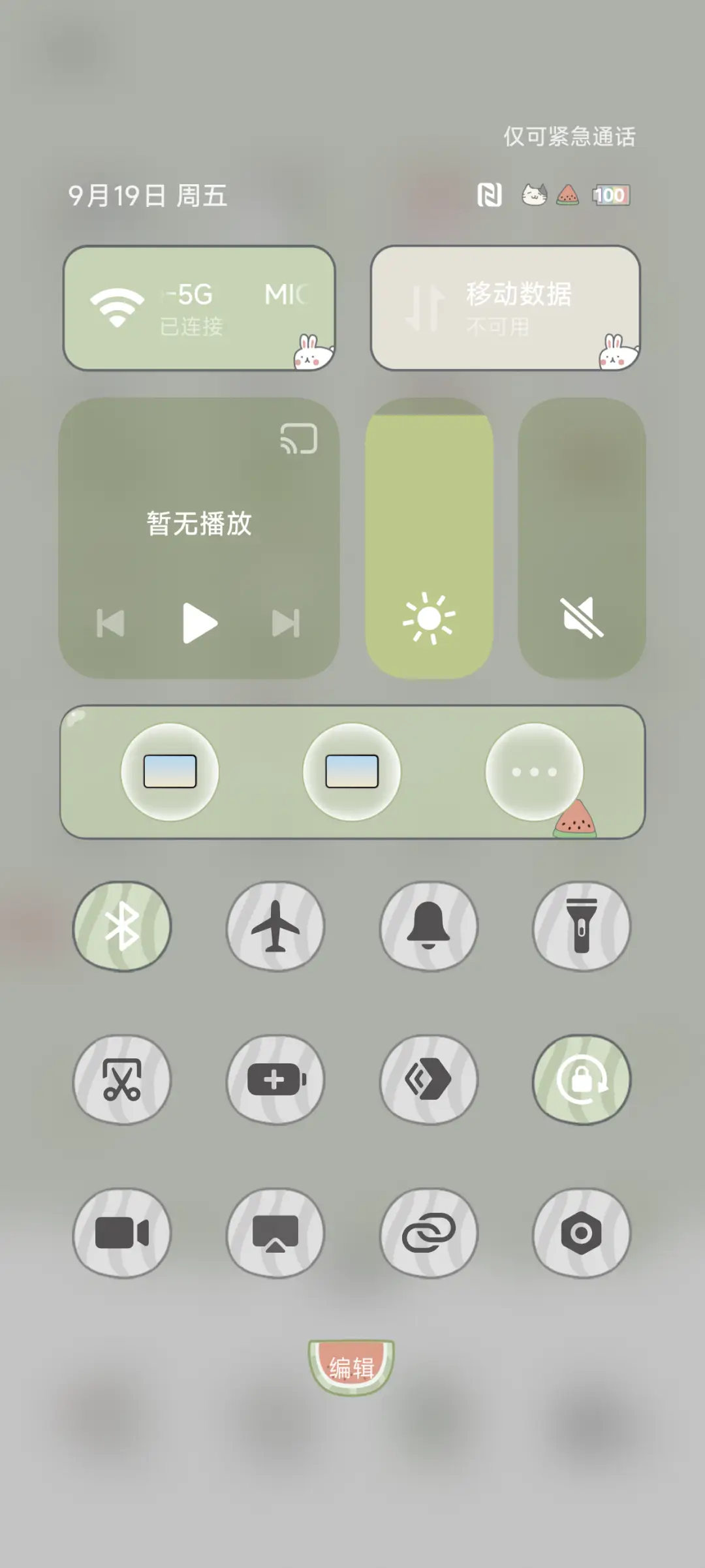Skip to the next track
Viewport: 705px width, 1568px height.
(x=285, y=624)
